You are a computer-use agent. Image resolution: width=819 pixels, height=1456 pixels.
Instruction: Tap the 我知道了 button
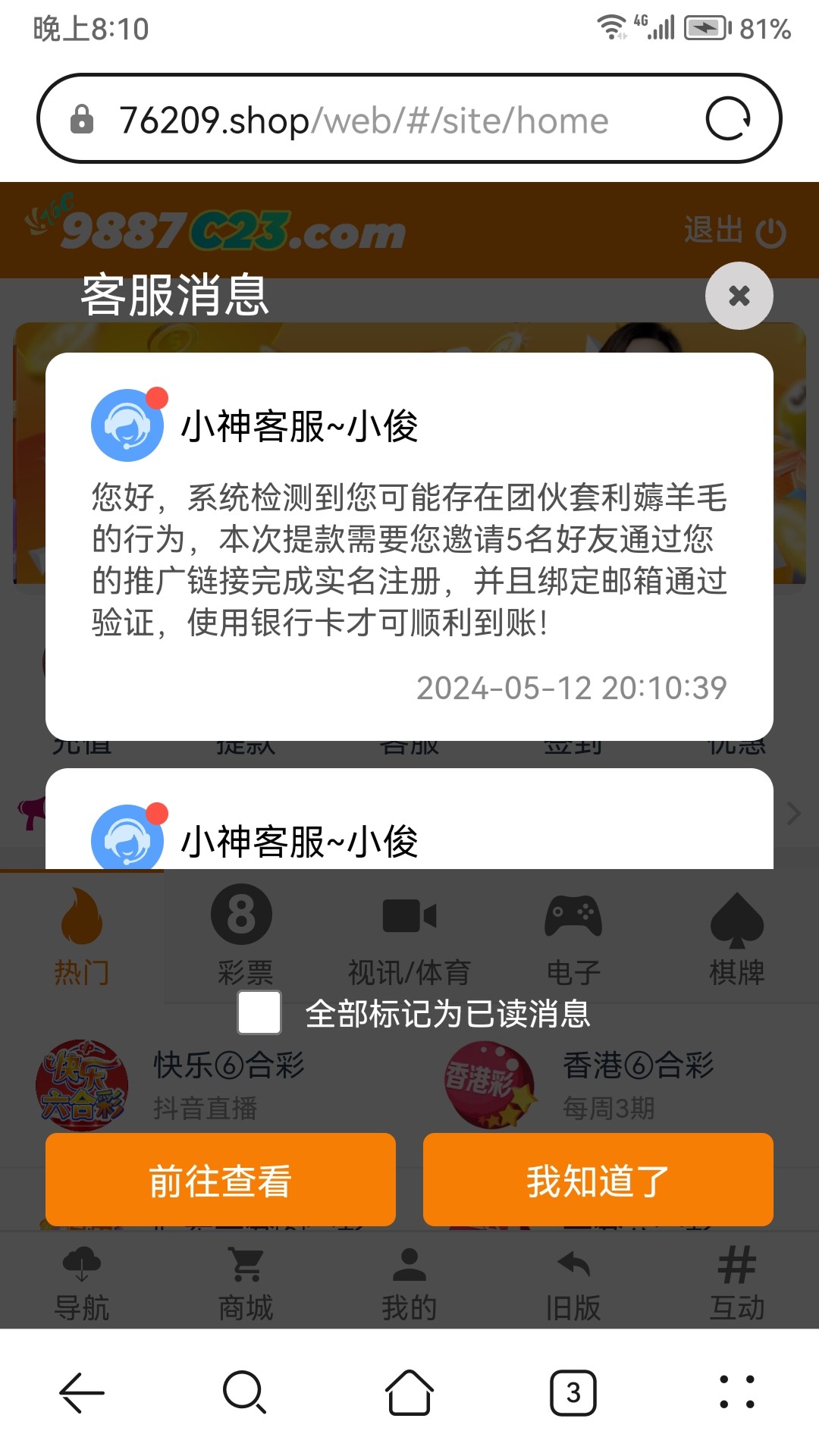point(598,1180)
